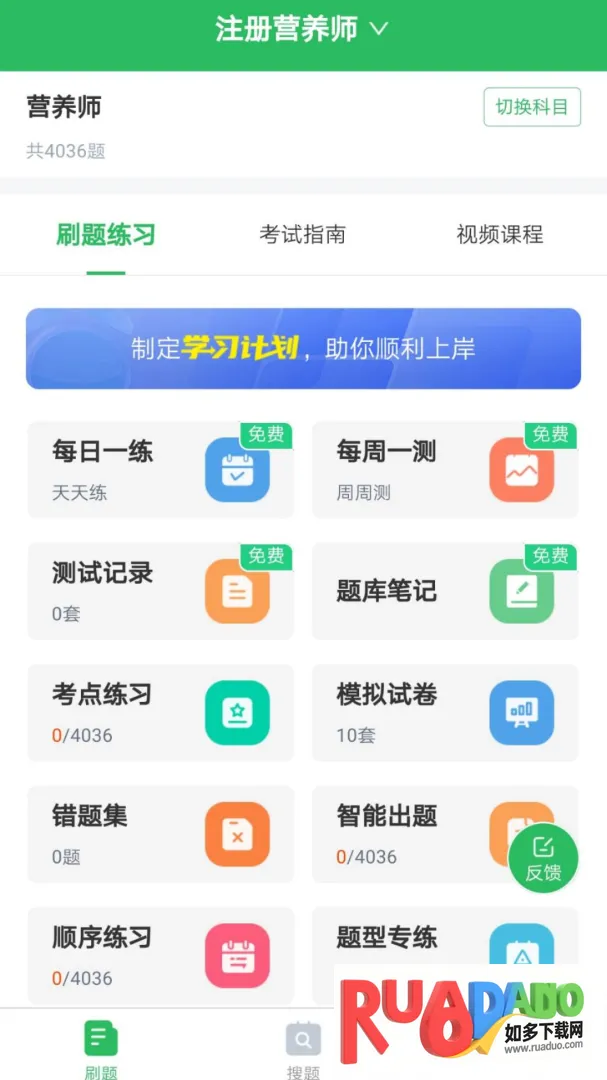Select the 刷题 bottom navigation tab
The image size is (607, 1080).
pyautogui.click(x=101, y=1050)
